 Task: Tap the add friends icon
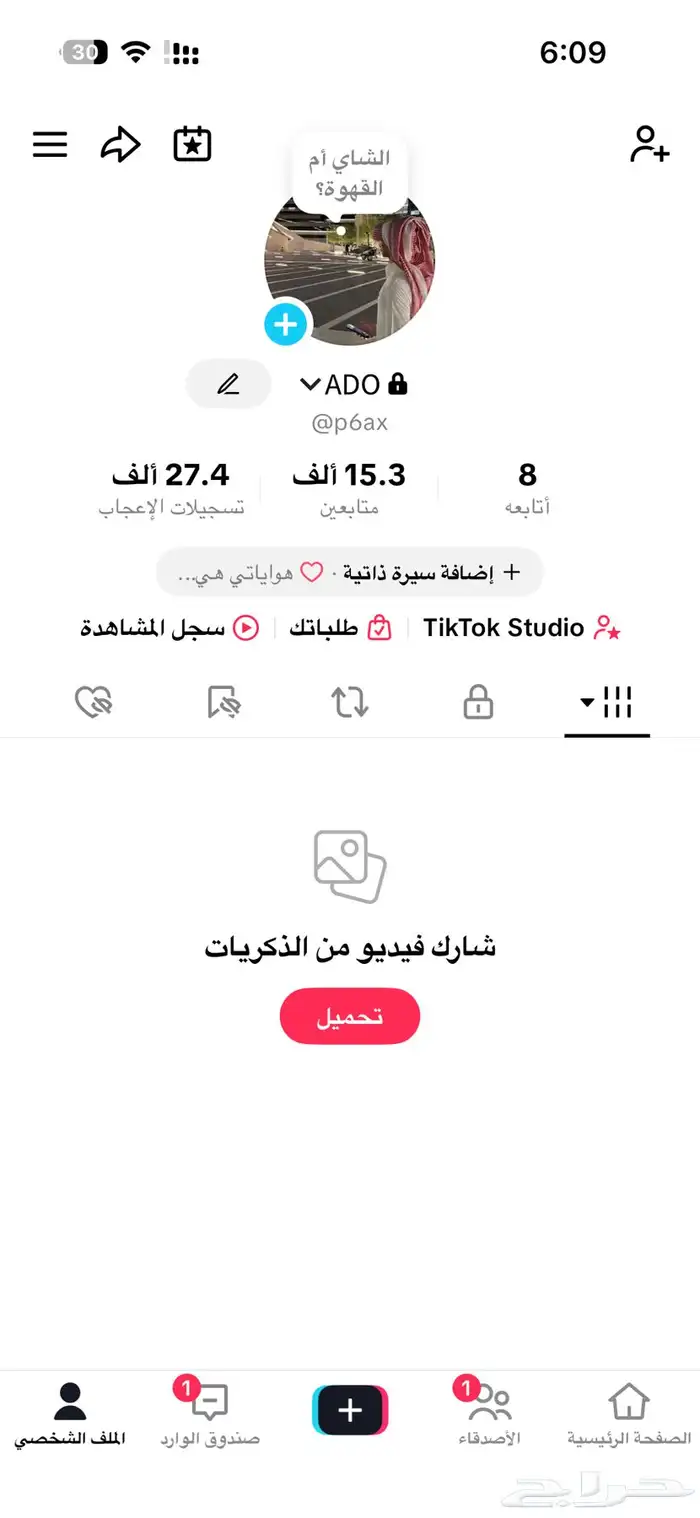tap(649, 145)
